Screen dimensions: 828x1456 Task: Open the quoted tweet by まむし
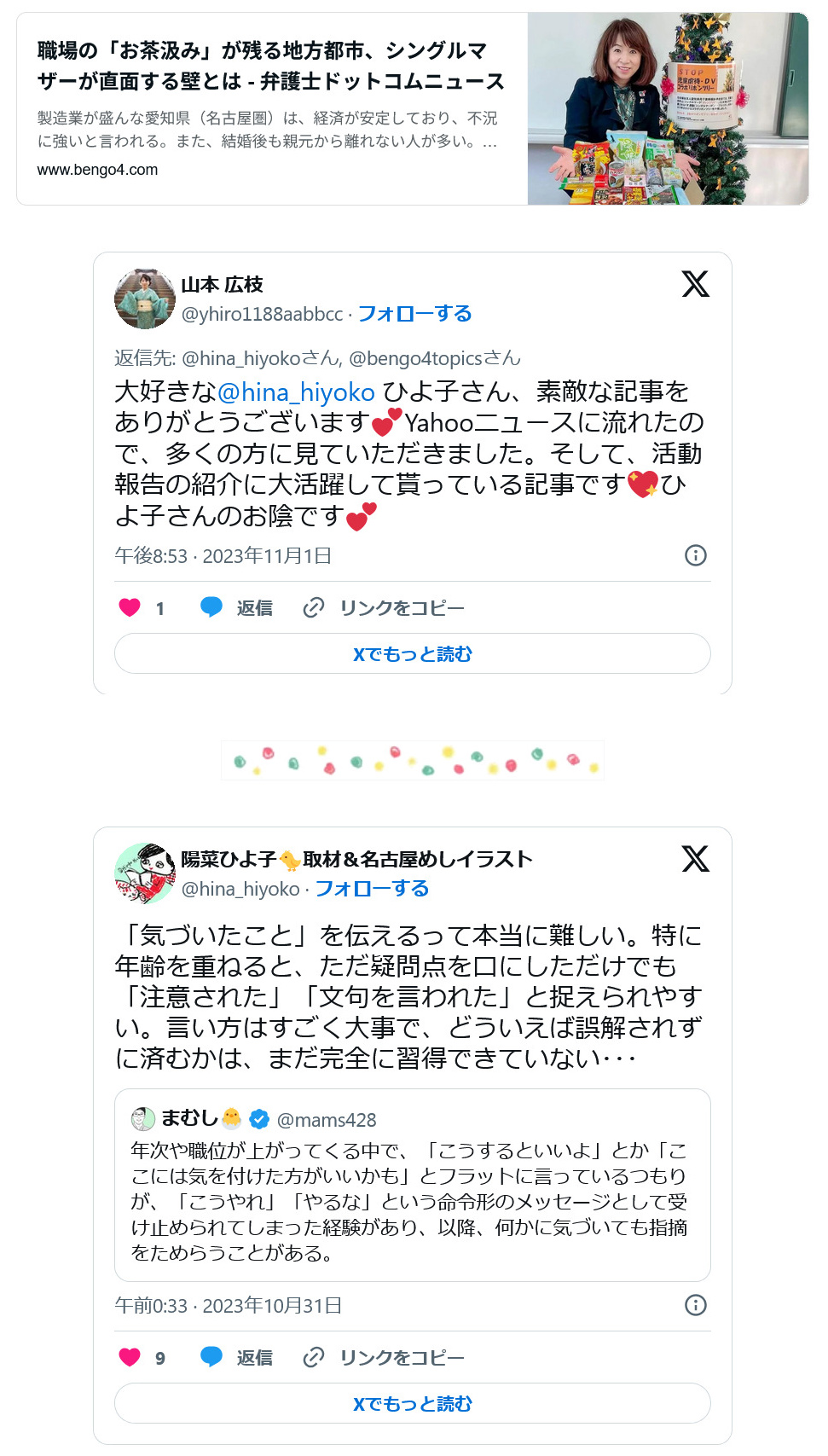point(413,1186)
